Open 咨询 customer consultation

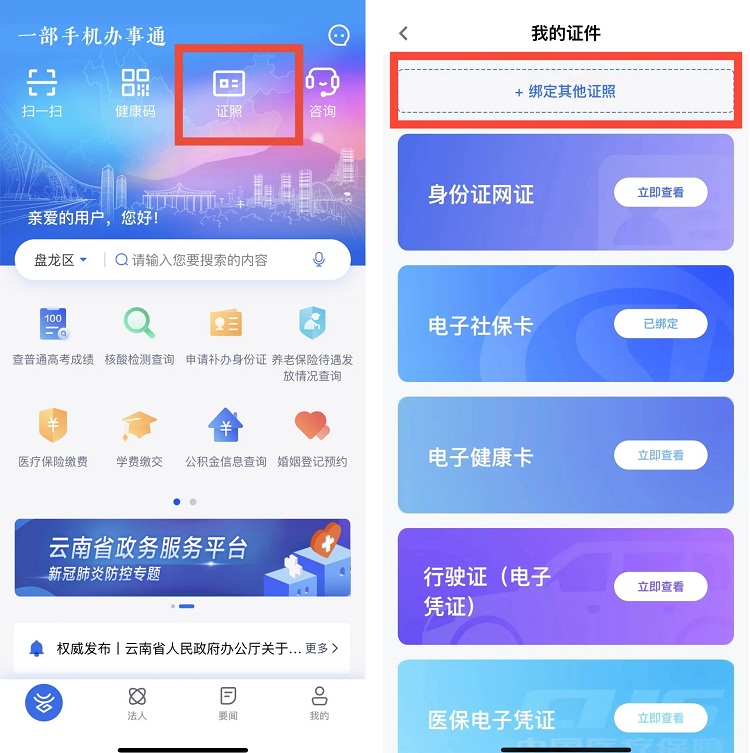coord(322,92)
